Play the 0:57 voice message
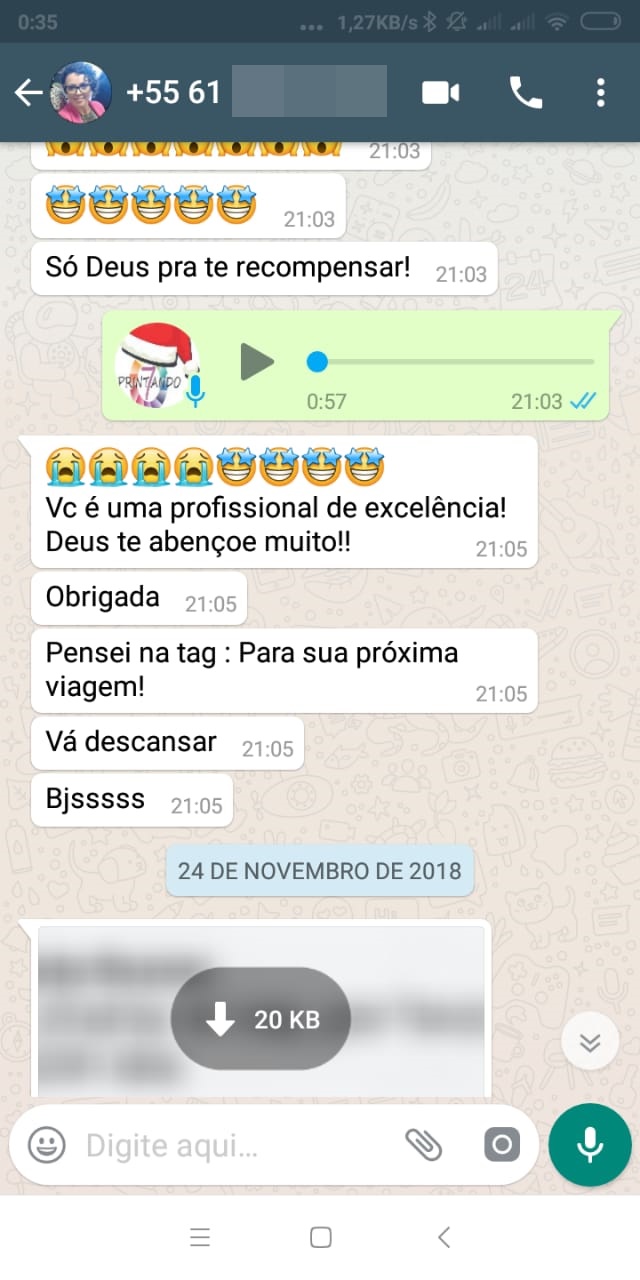The width and height of the screenshot is (640, 1280). tap(257, 361)
